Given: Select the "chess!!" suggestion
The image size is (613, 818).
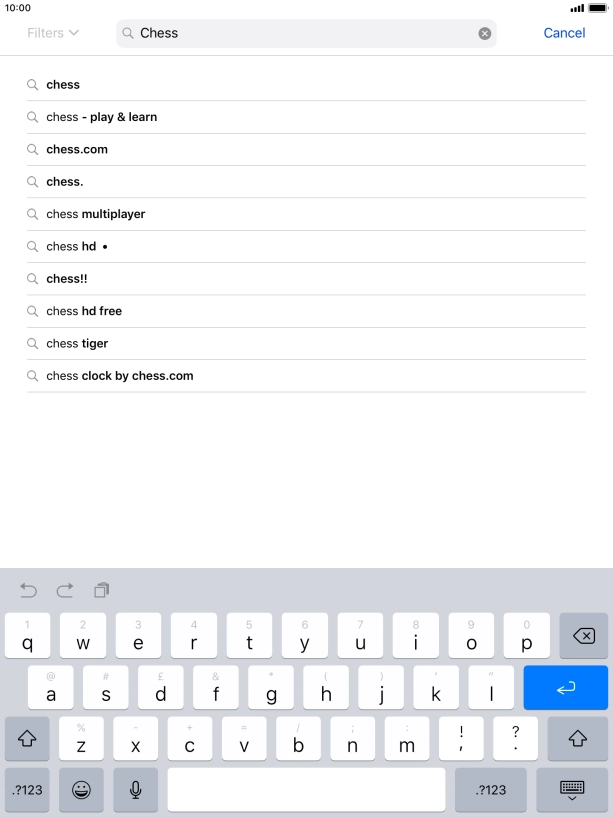Looking at the screenshot, I should [66, 279].
